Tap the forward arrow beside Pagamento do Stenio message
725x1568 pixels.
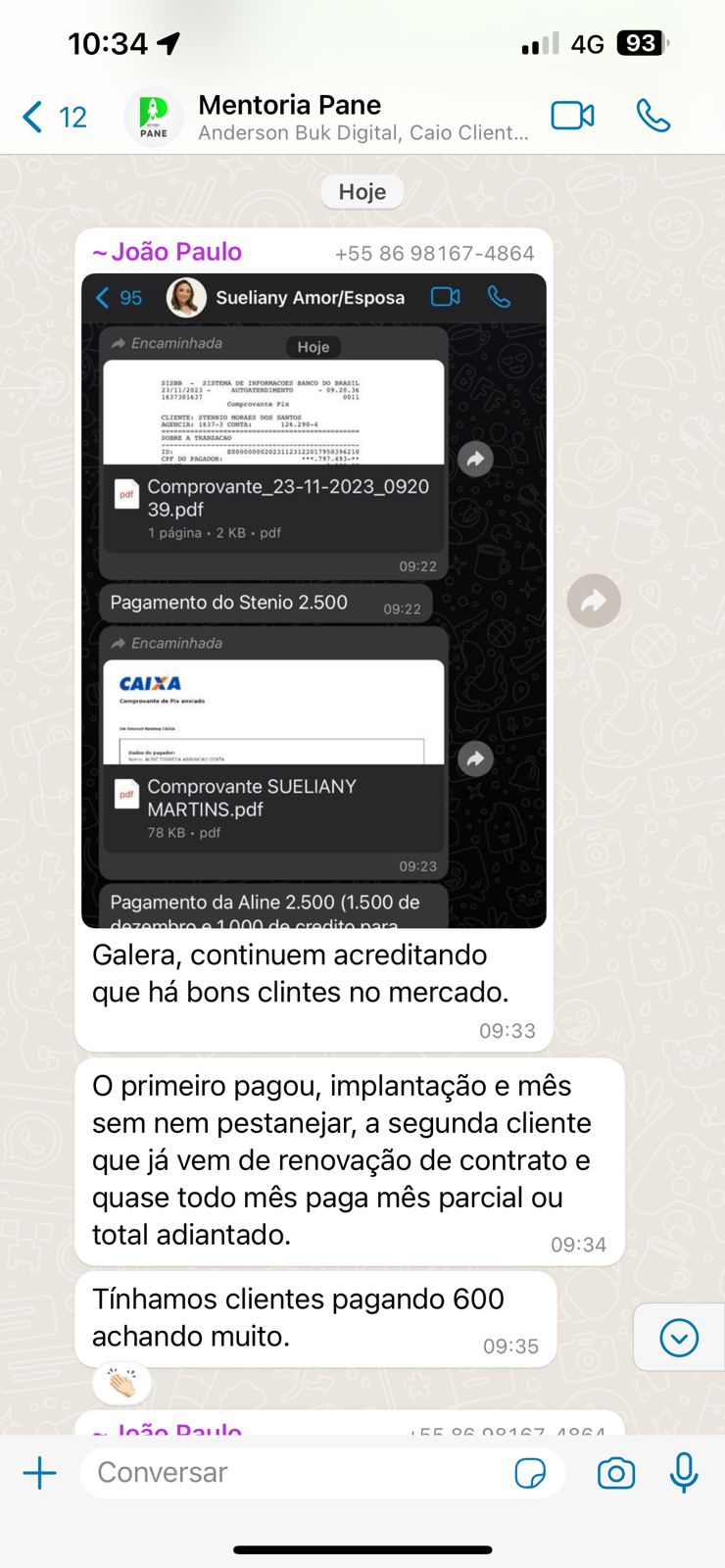point(594,601)
